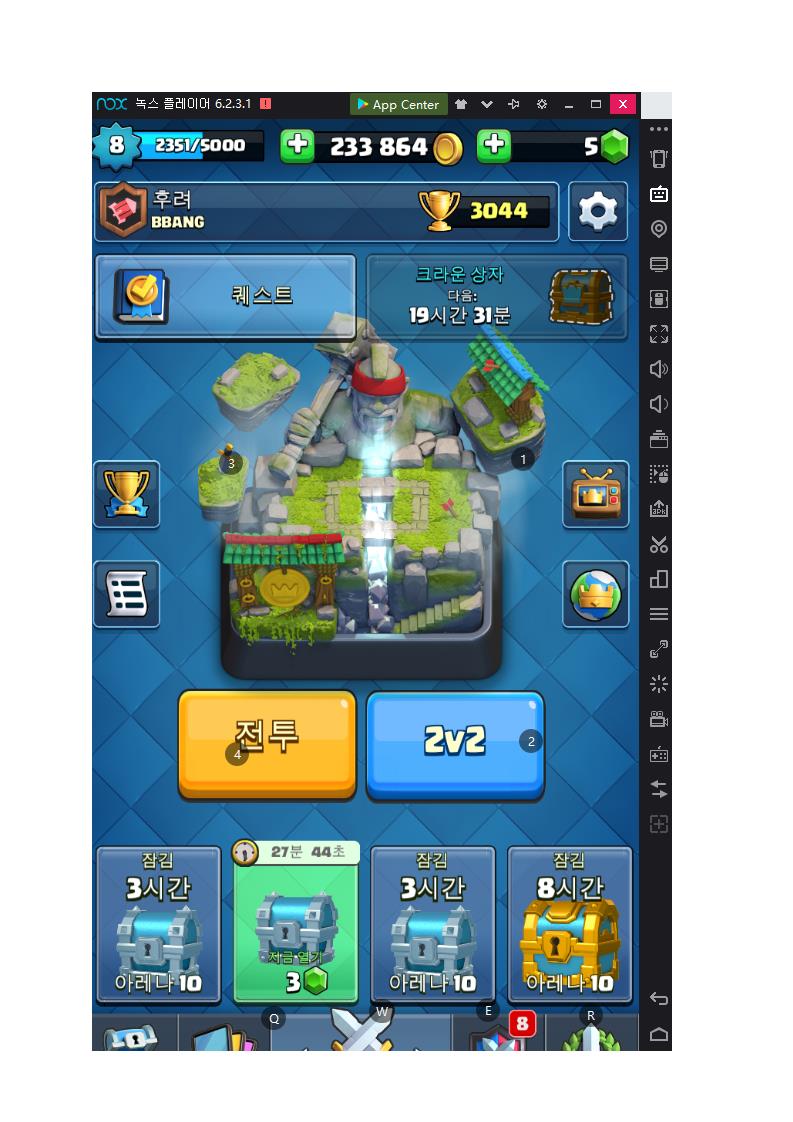Open the clan tab with badge 8
Screen dimensions: 793x1122
498,1035
